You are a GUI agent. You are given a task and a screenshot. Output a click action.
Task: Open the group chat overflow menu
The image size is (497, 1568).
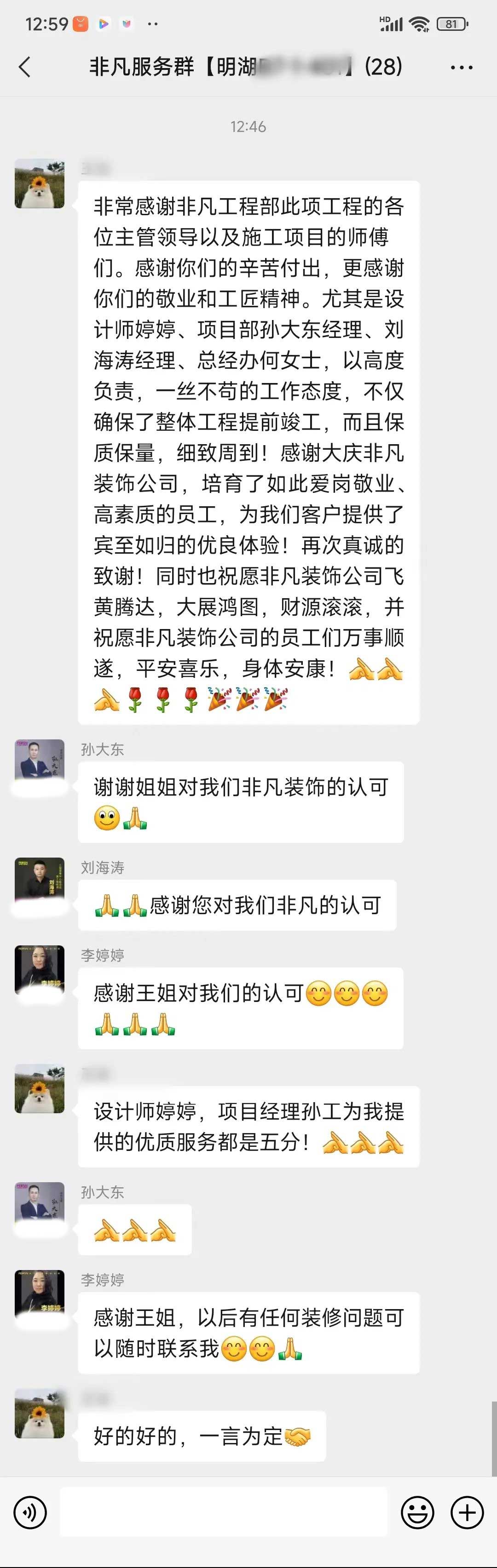click(461, 67)
